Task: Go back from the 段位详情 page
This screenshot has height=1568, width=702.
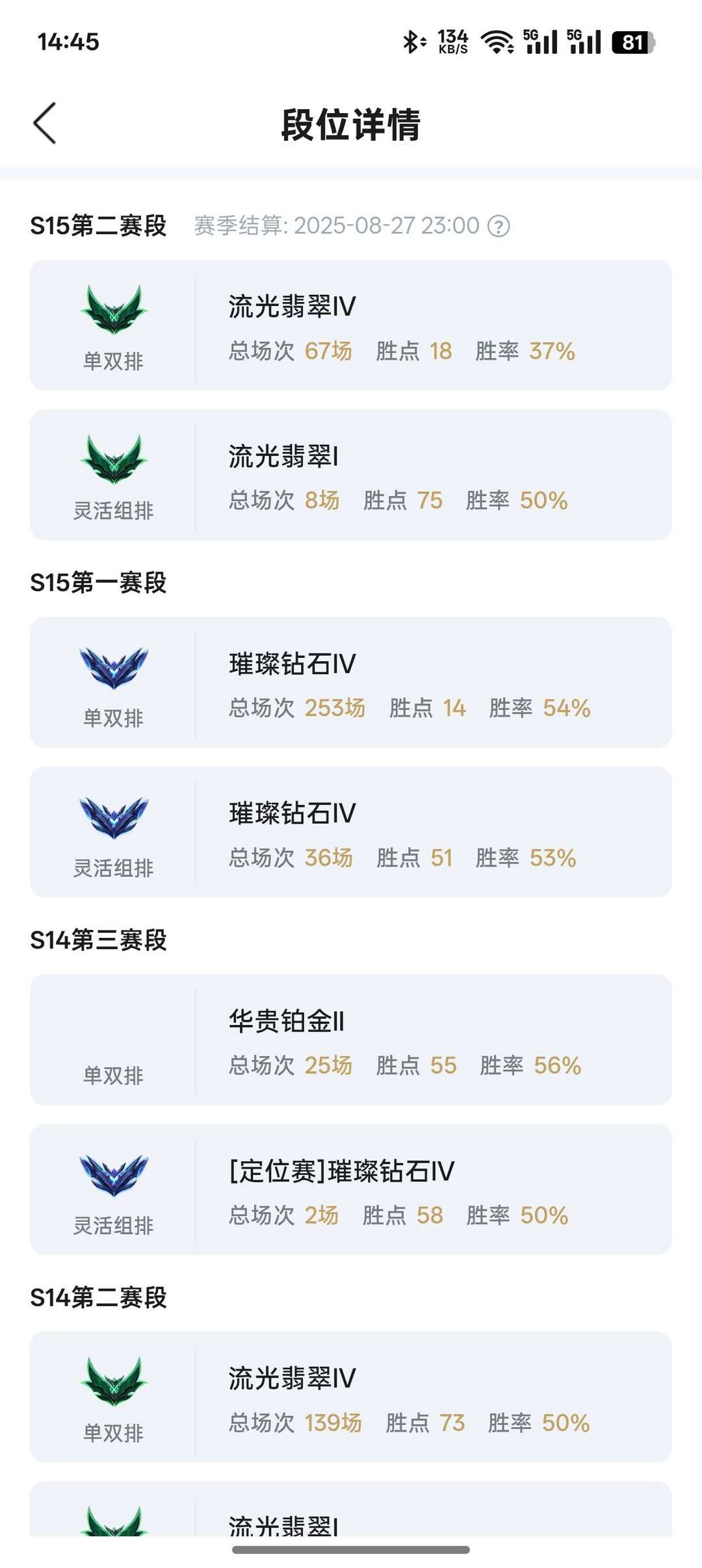Action: (45, 123)
